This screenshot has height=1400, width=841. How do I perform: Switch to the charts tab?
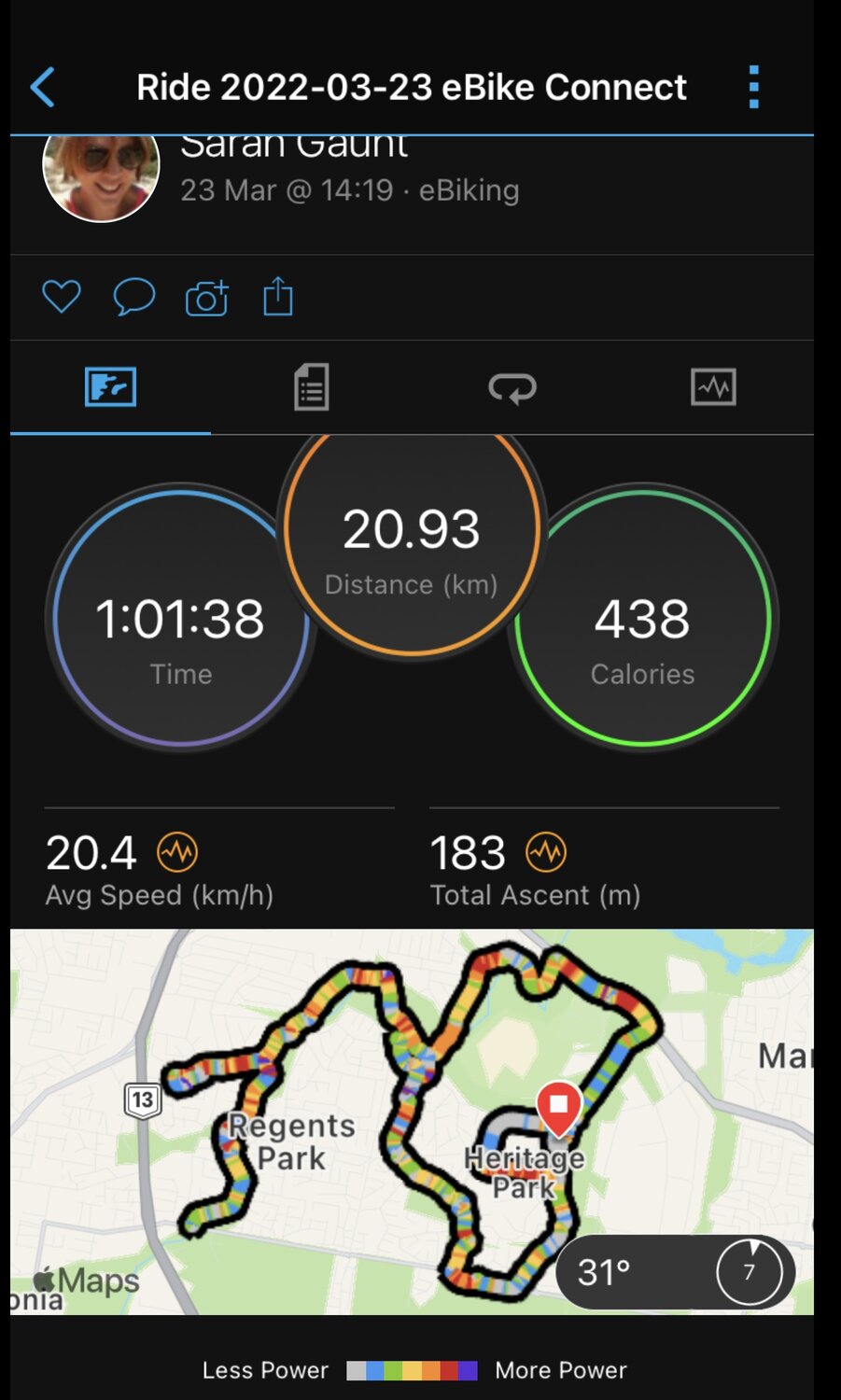coord(713,387)
